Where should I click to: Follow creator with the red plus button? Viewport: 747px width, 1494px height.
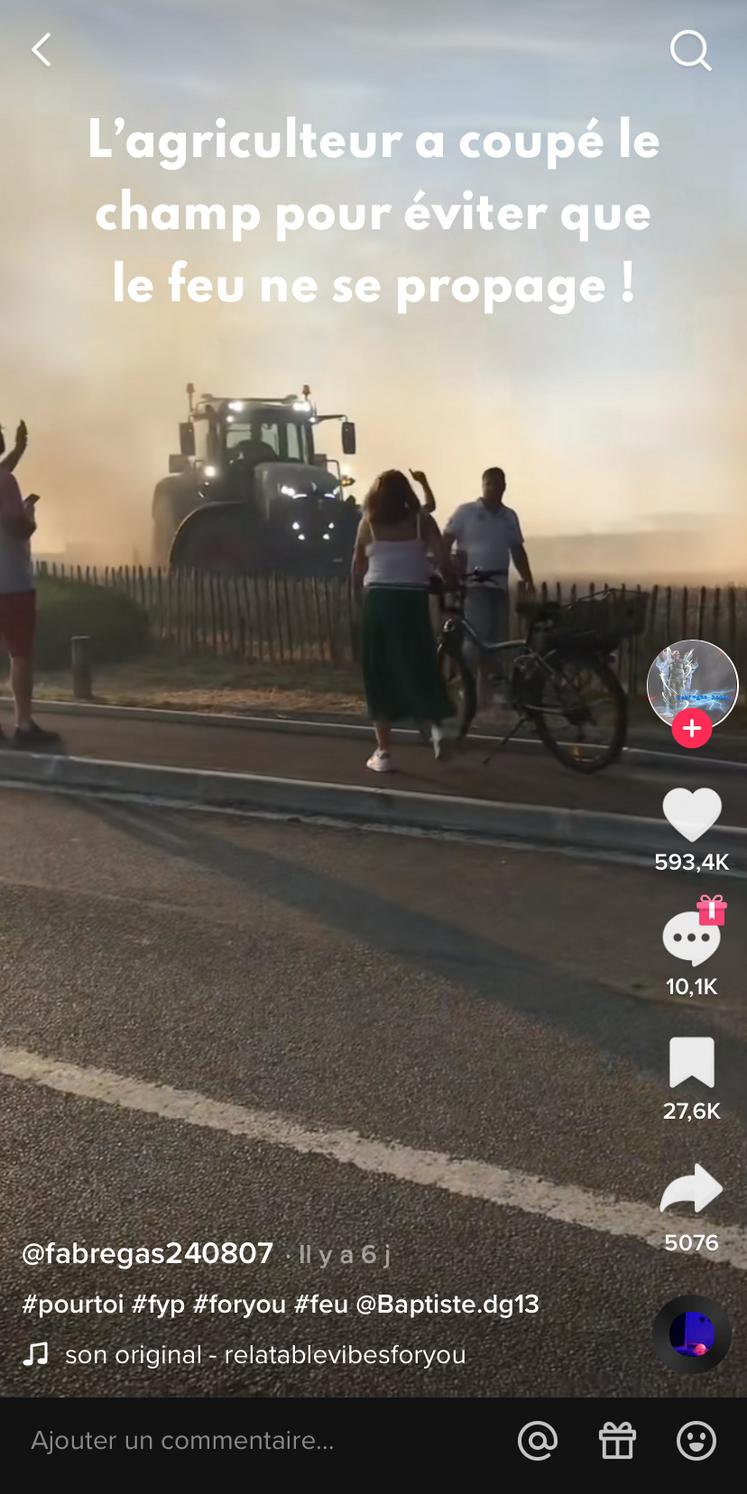coord(691,728)
